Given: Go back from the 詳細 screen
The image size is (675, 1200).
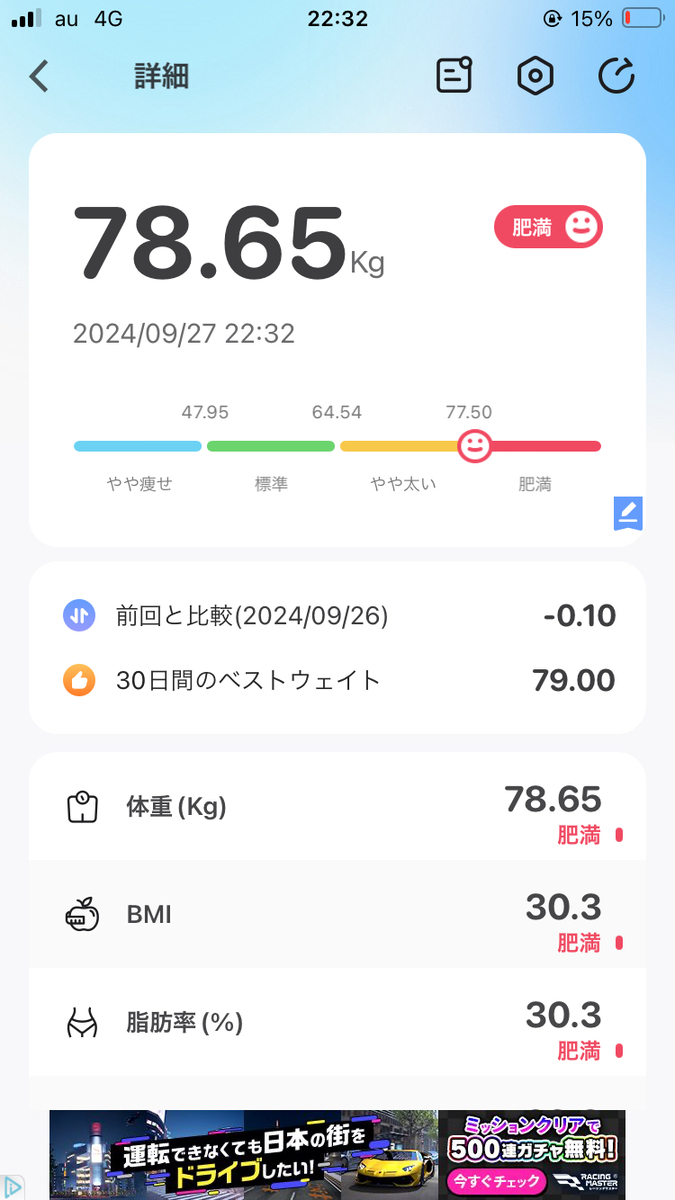Looking at the screenshot, I should point(39,77).
